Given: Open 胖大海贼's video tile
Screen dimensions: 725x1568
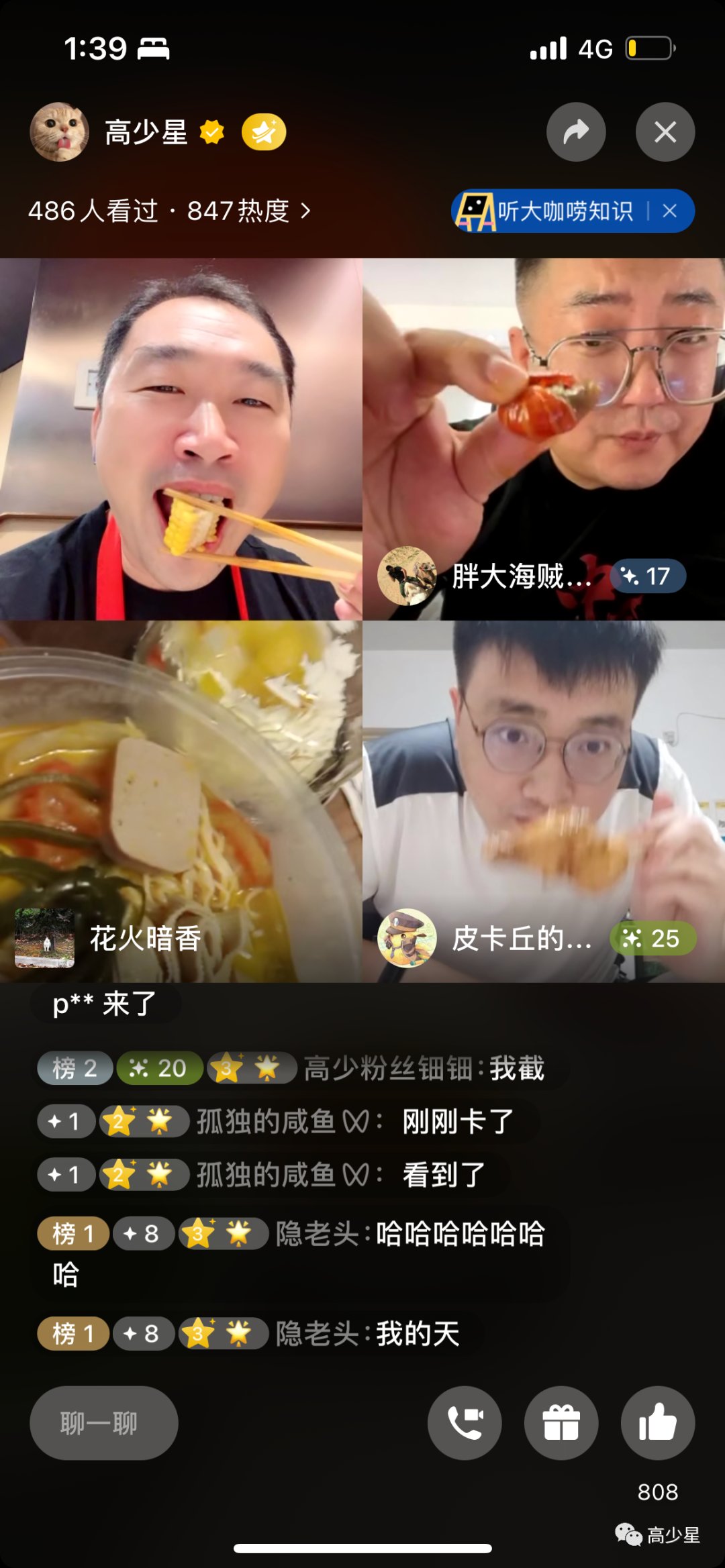Looking at the screenshot, I should coord(544,436).
